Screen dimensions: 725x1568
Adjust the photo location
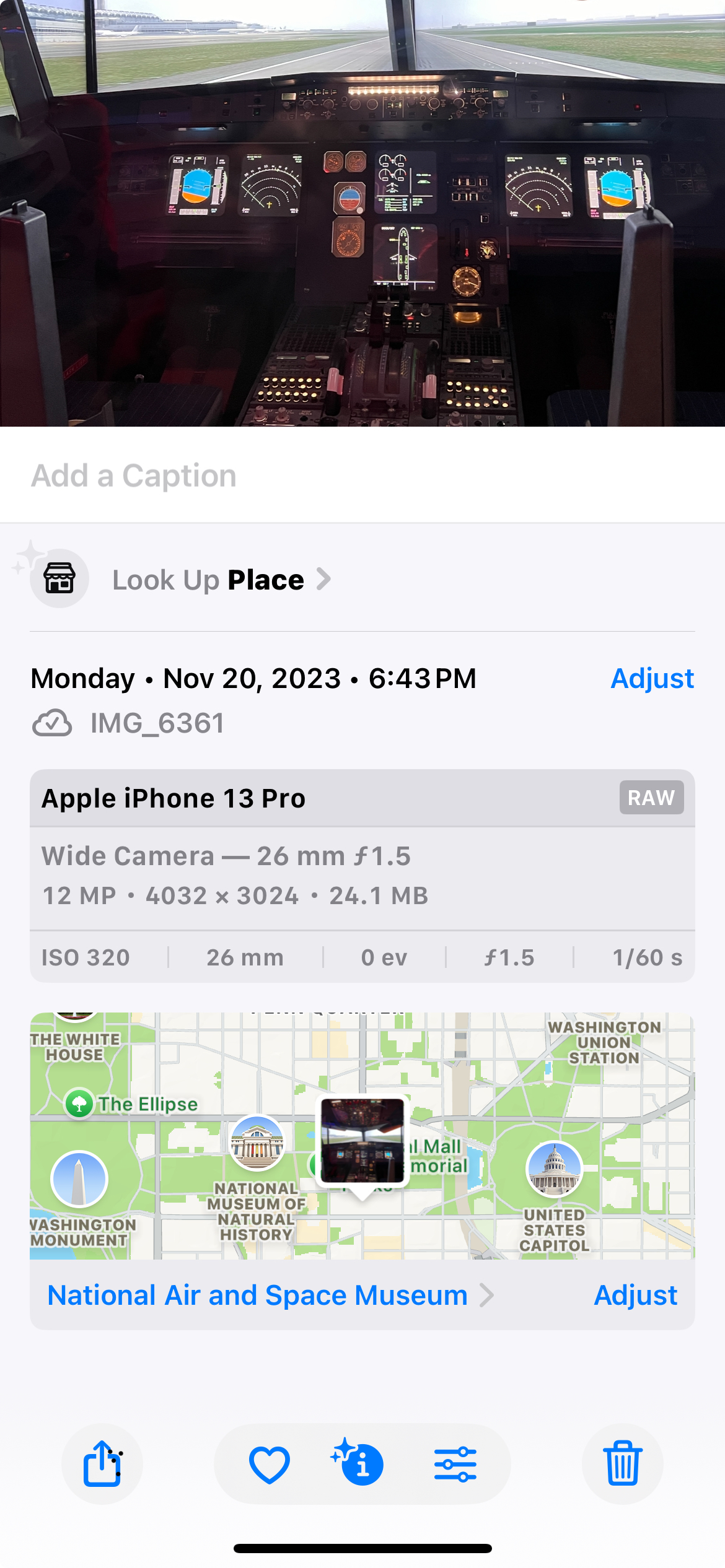[635, 1296]
